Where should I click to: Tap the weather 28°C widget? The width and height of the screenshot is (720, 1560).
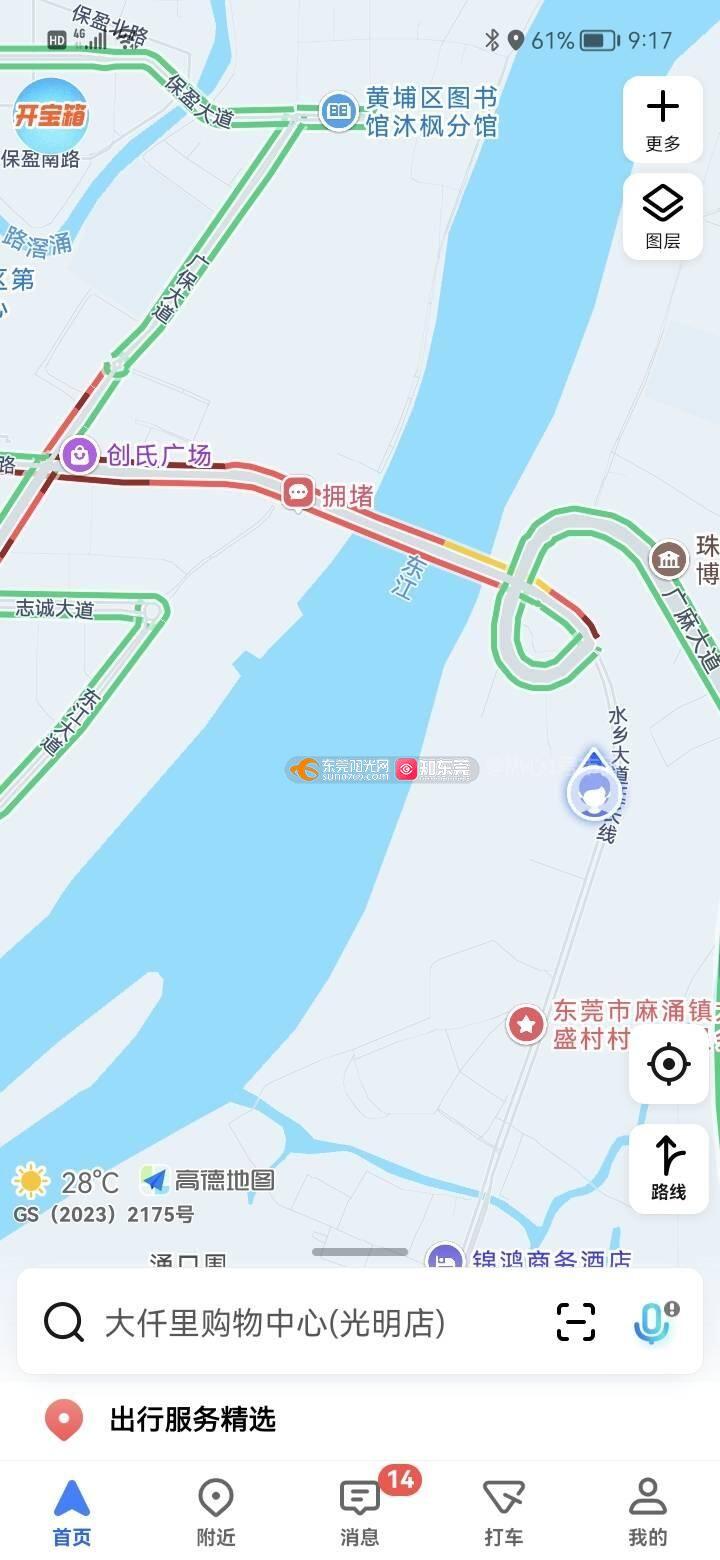point(66,1182)
